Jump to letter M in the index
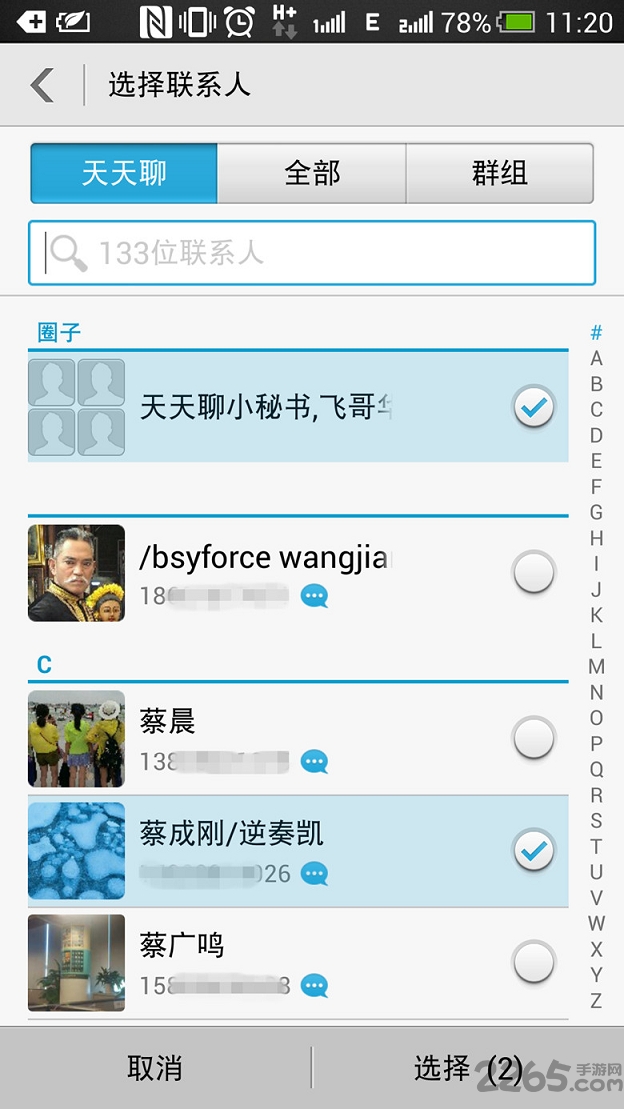The image size is (624, 1109). (x=596, y=666)
